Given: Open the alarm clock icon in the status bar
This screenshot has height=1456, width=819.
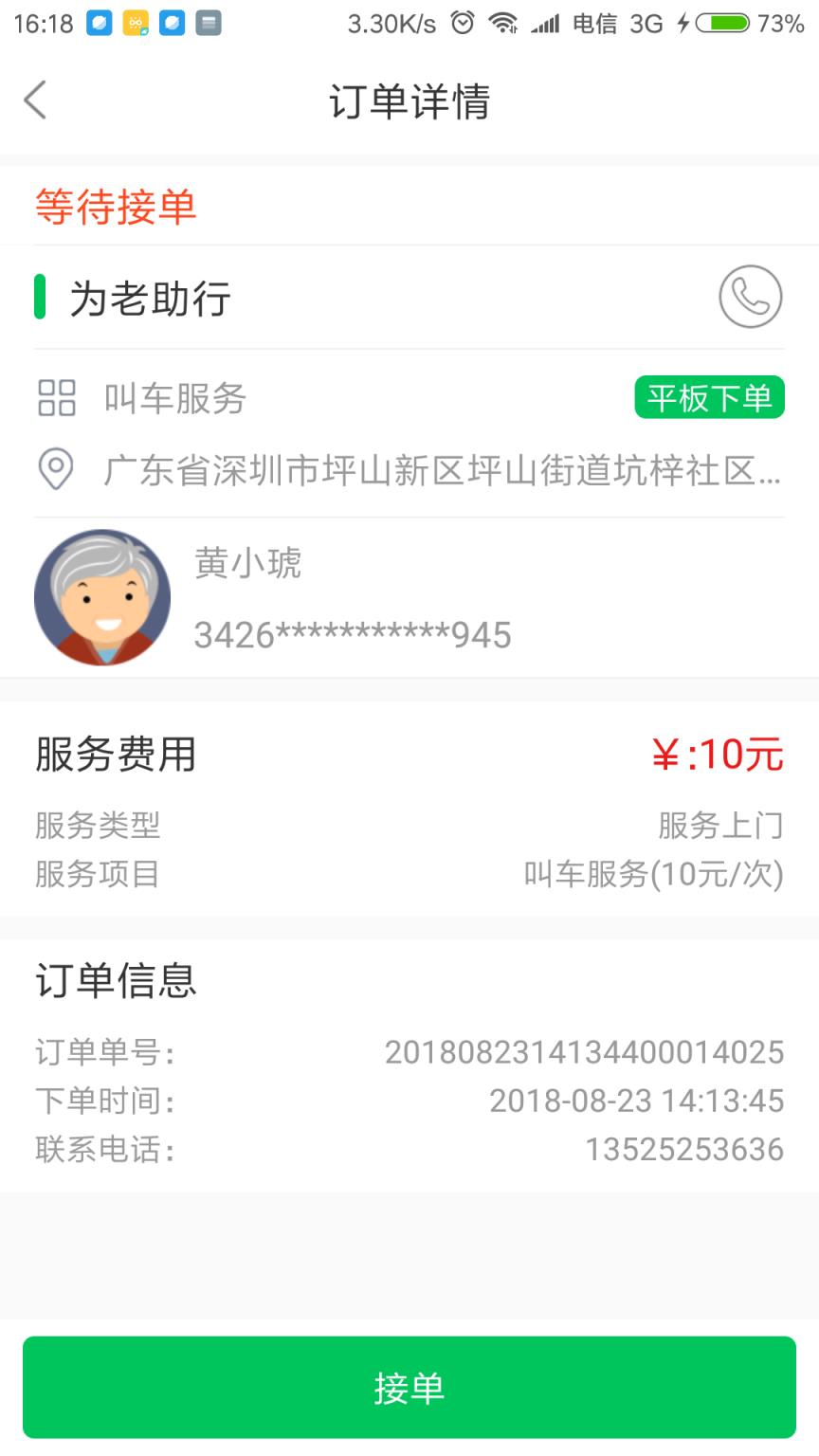Looking at the screenshot, I should pyautogui.click(x=464, y=24).
